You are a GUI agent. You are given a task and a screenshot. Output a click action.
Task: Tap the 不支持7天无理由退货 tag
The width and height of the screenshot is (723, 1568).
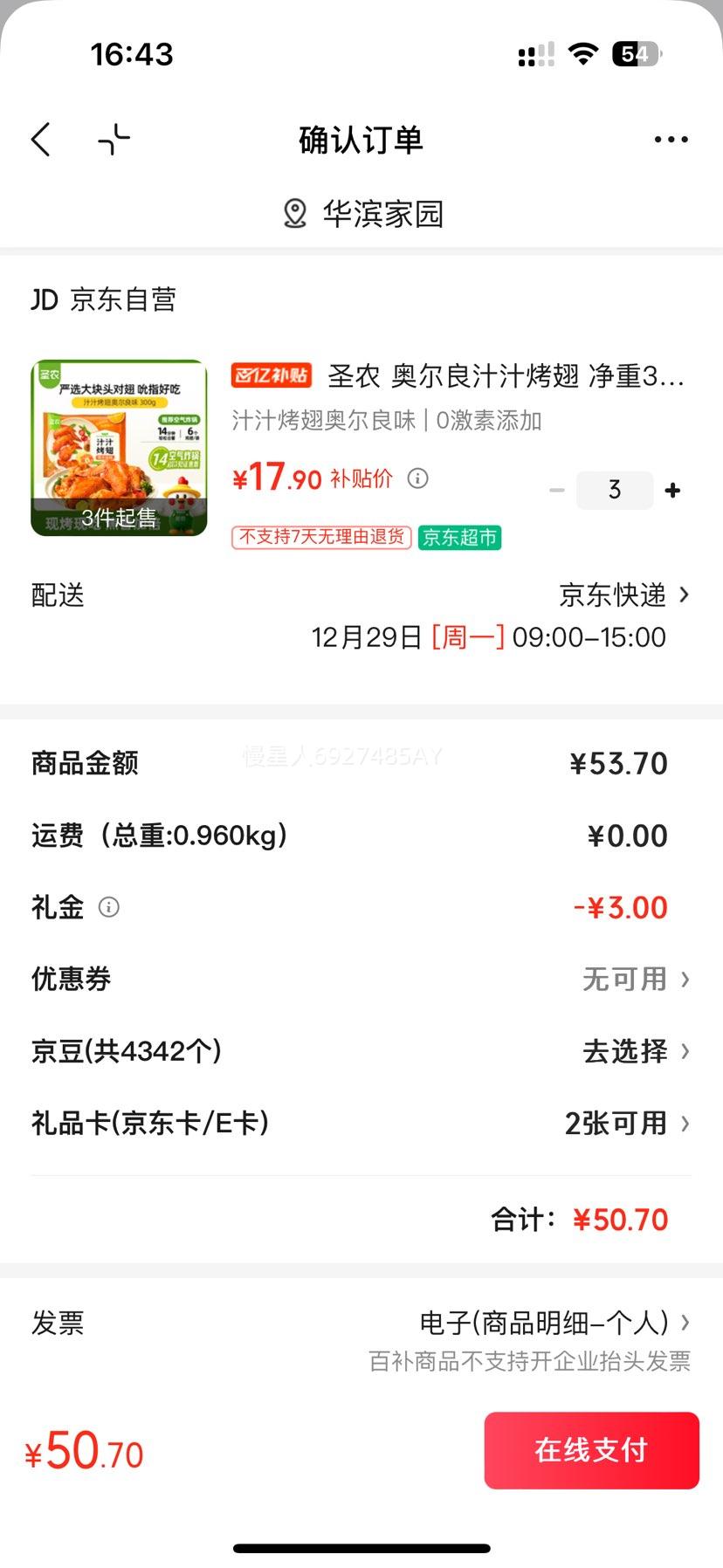[x=320, y=539]
